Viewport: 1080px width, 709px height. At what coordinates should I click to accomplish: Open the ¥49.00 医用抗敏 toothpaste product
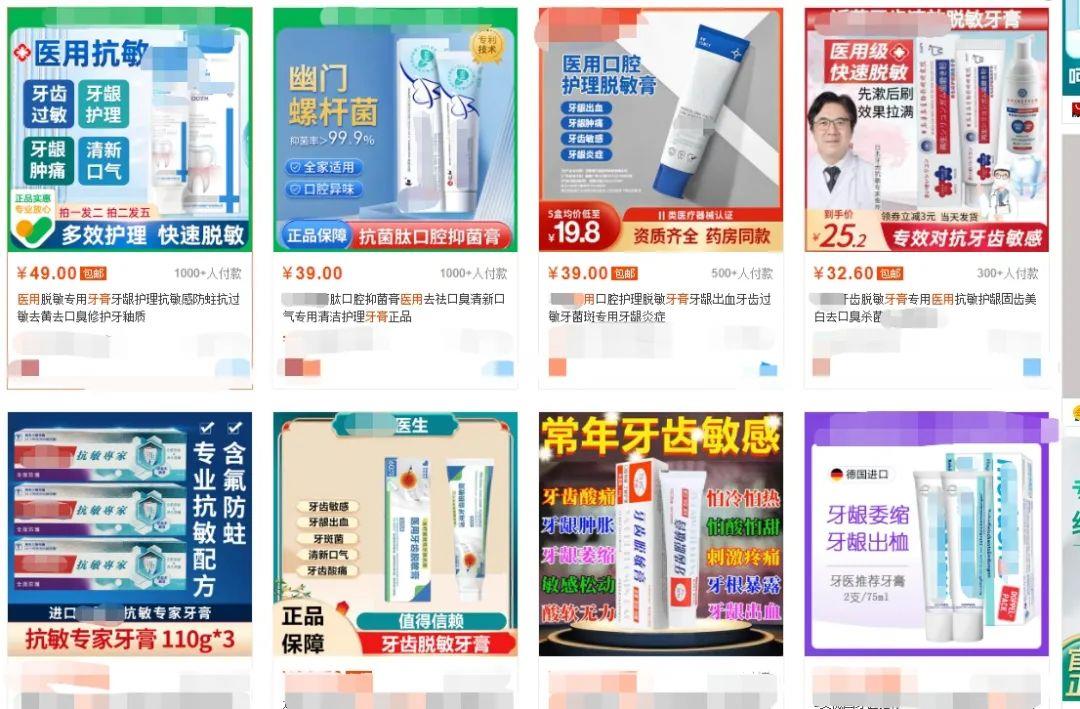(x=129, y=130)
